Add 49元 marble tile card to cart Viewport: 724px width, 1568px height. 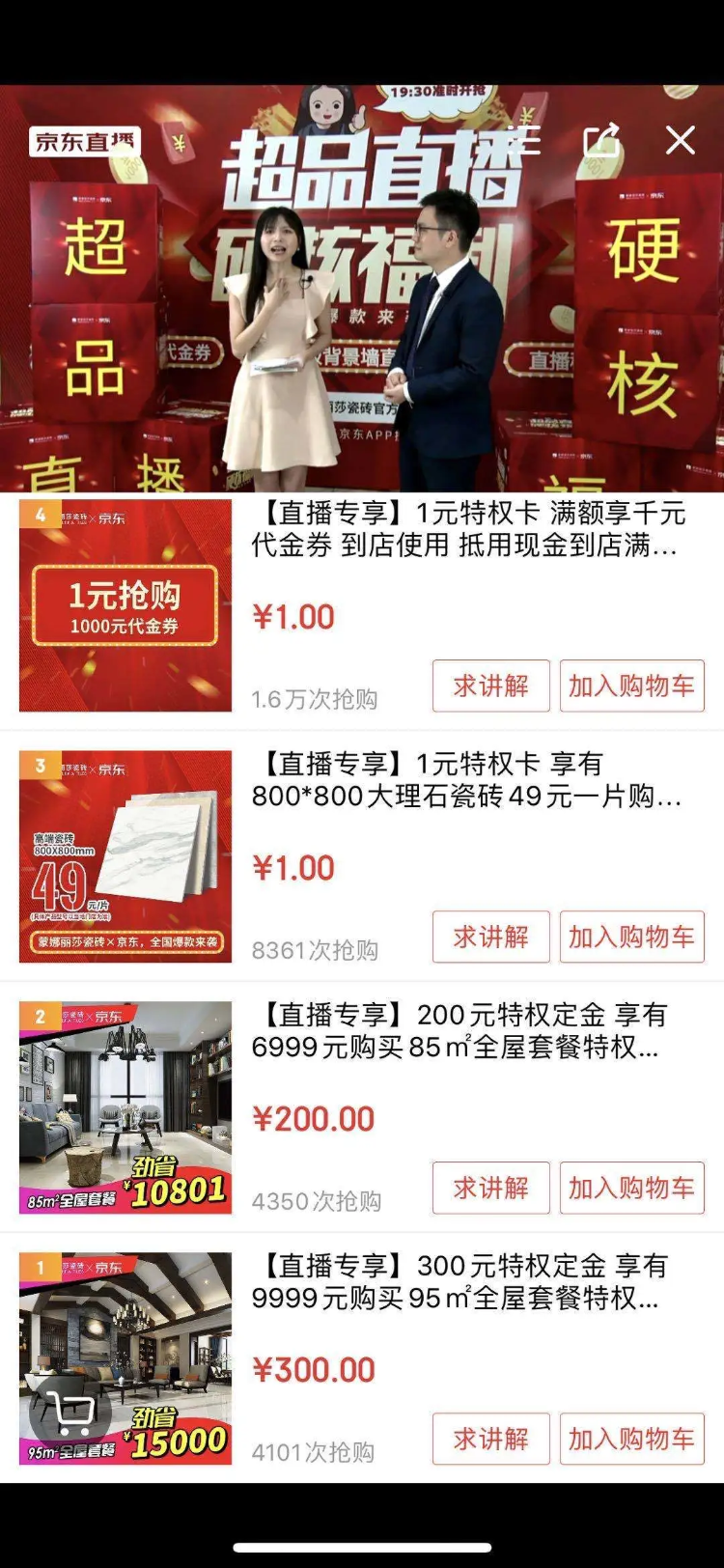click(x=631, y=937)
